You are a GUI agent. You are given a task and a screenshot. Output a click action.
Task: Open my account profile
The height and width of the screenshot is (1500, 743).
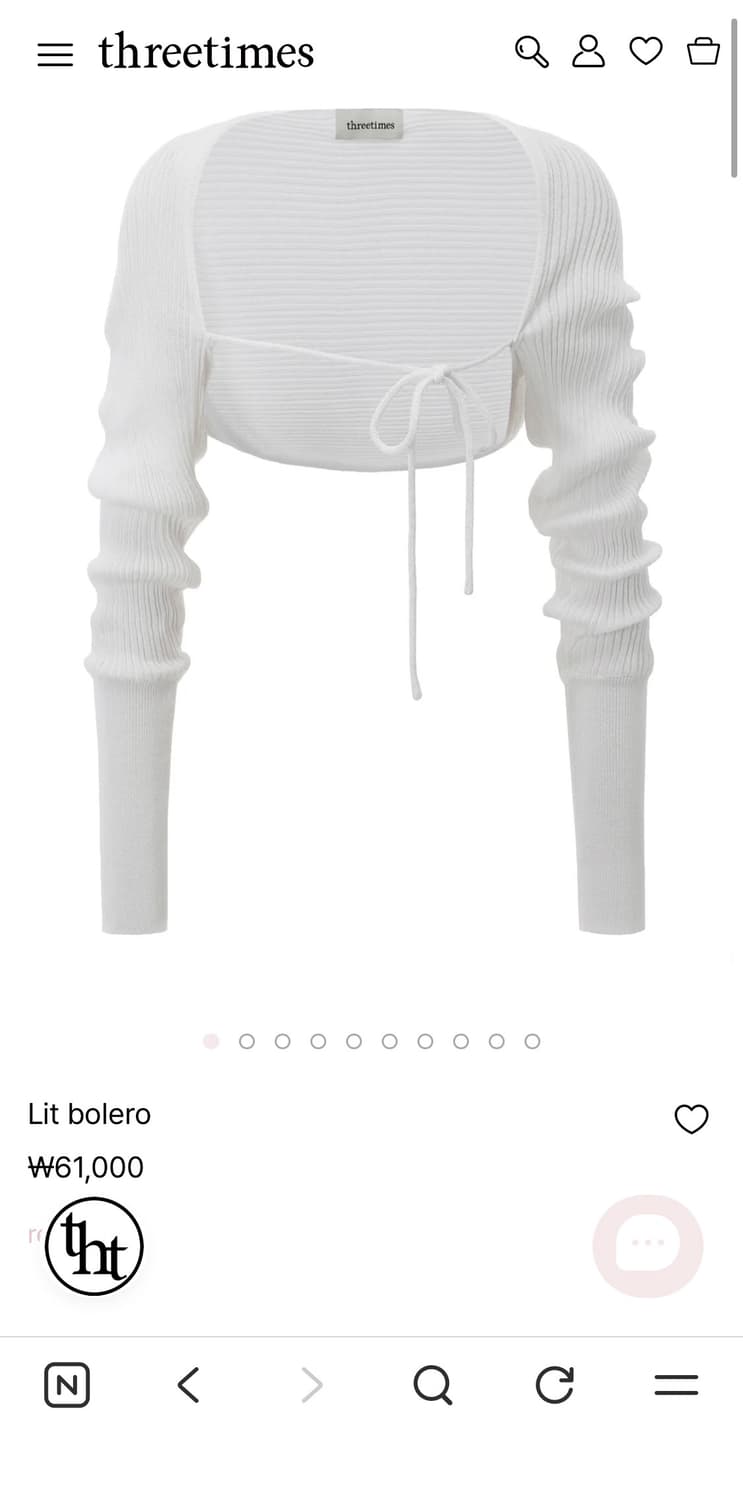point(588,51)
